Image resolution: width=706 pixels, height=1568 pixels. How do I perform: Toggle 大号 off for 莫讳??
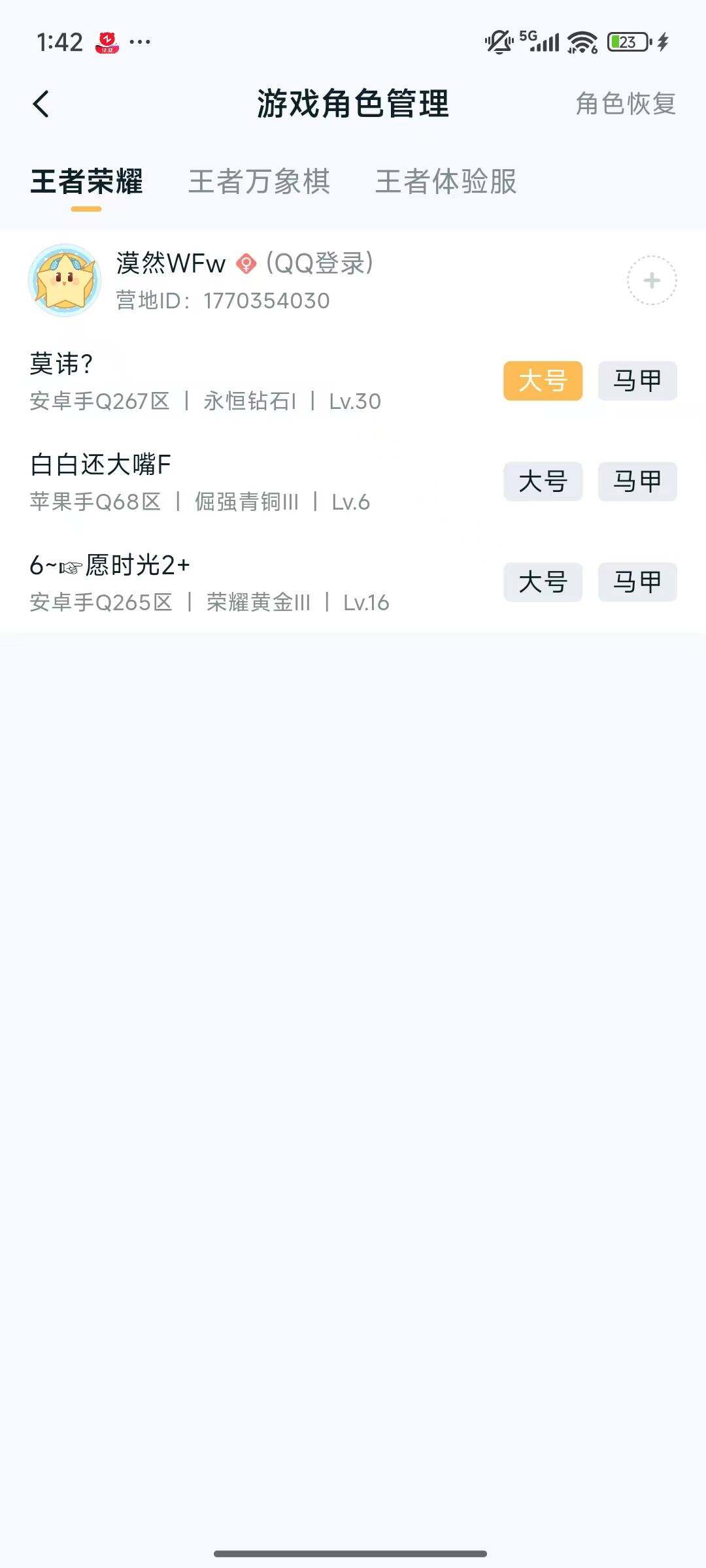[x=543, y=382]
